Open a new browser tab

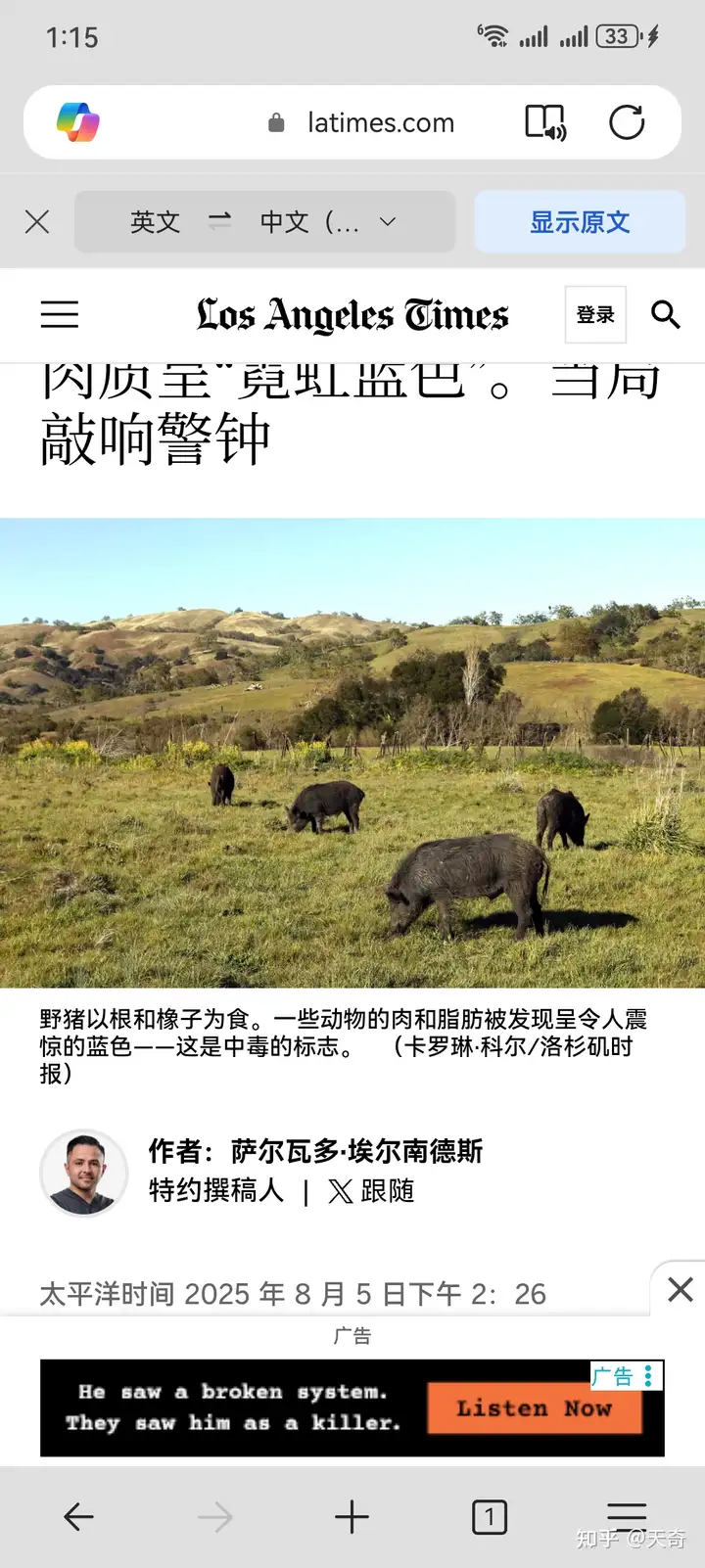click(x=352, y=1517)
